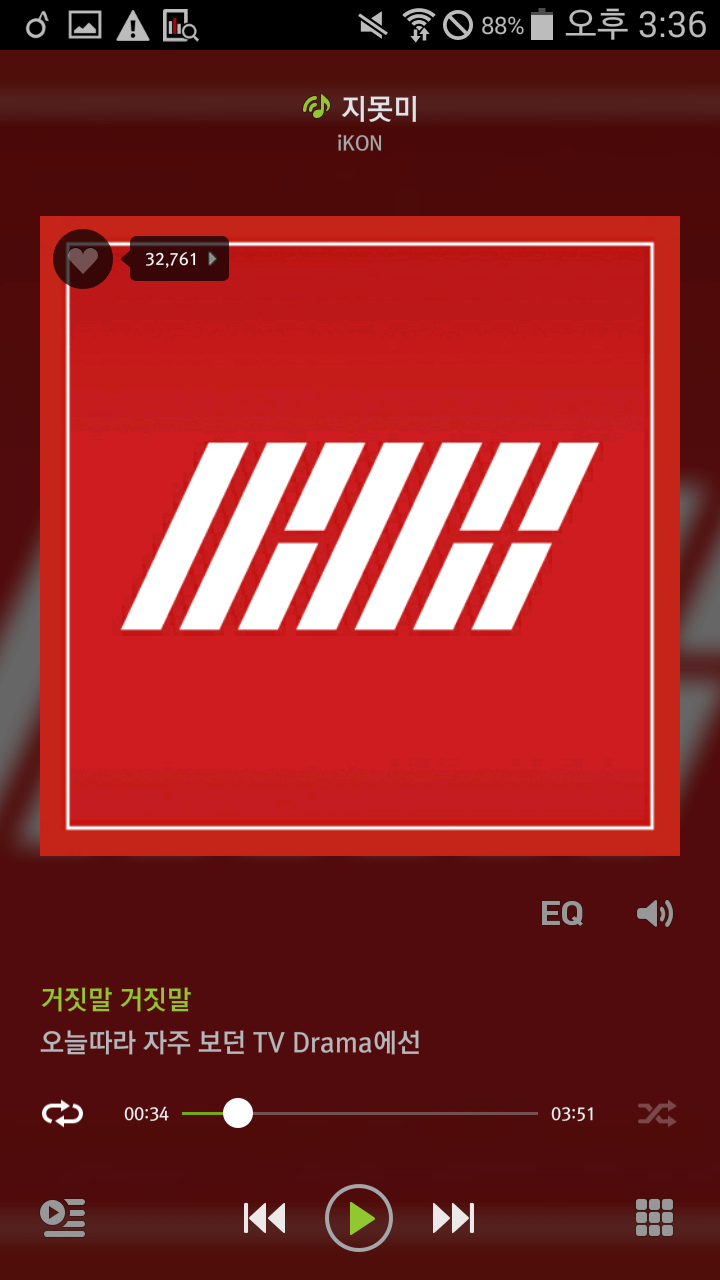Open the EQ equalizer settings
Screen dimensions: 720x1280
point(561,913)
